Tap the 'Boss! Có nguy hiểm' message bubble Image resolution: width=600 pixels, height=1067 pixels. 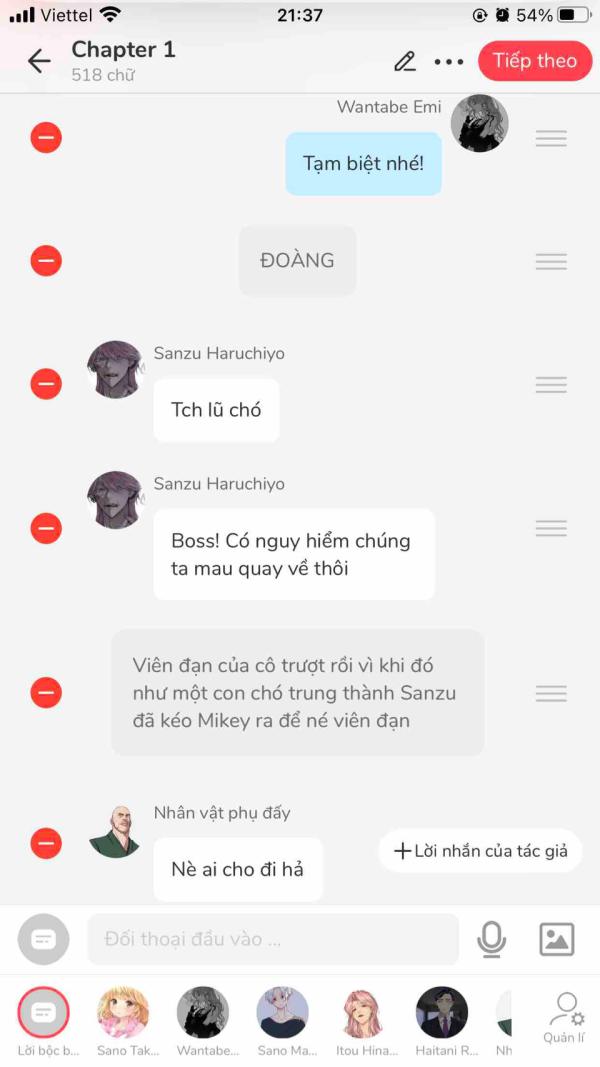[294, 555]
